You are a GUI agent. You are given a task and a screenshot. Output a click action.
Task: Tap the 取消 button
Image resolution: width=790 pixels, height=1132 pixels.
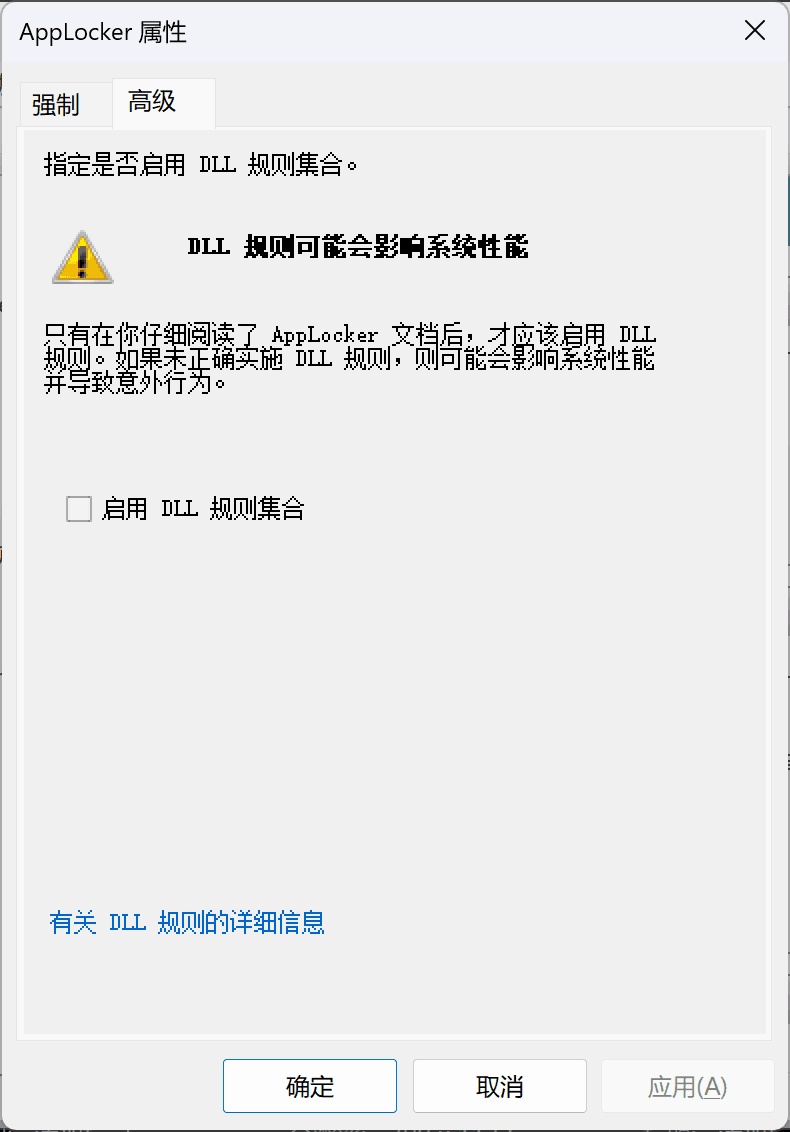pos(499,1086)
